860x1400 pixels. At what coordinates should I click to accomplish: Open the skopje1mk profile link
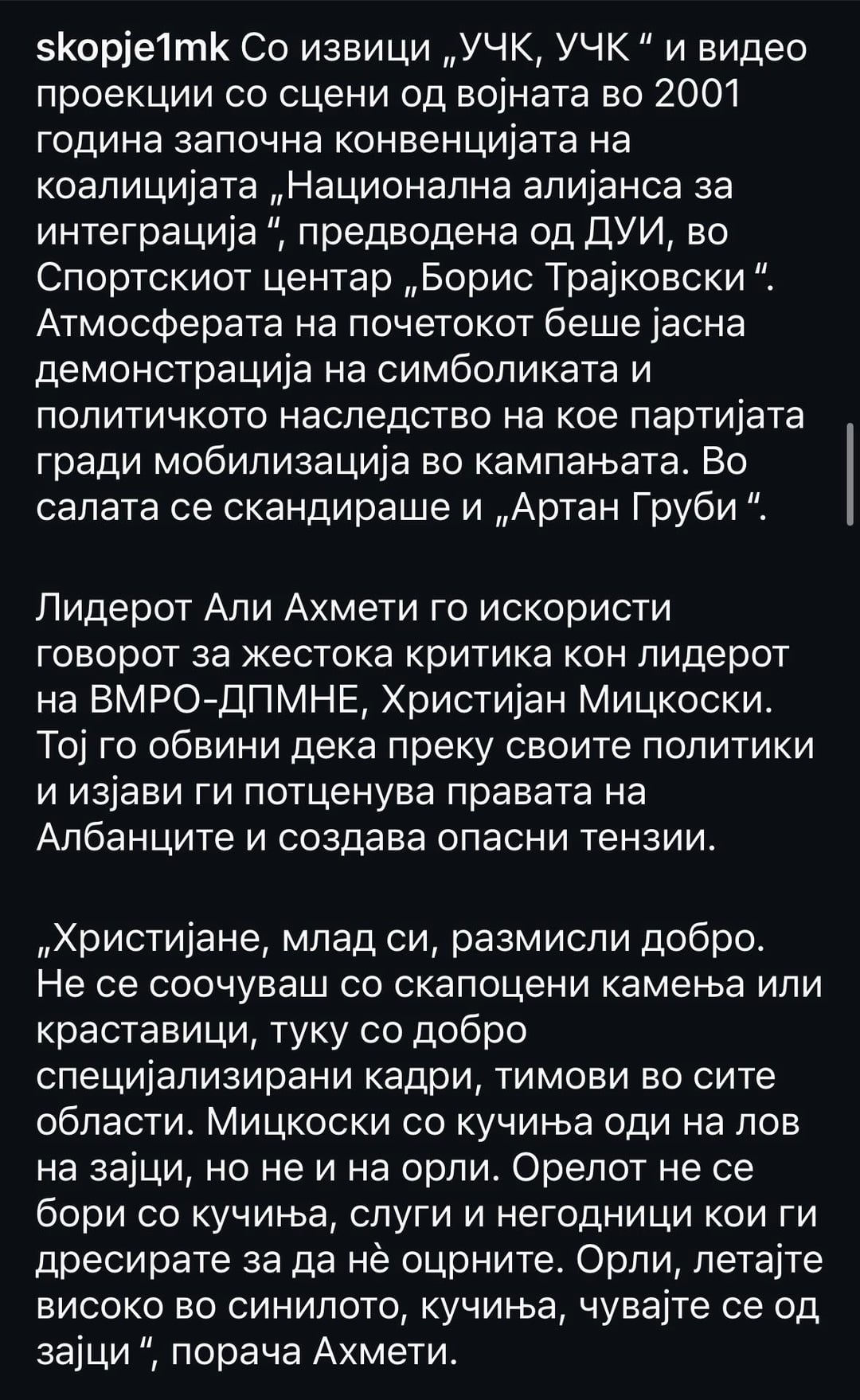tap(132, 49)
